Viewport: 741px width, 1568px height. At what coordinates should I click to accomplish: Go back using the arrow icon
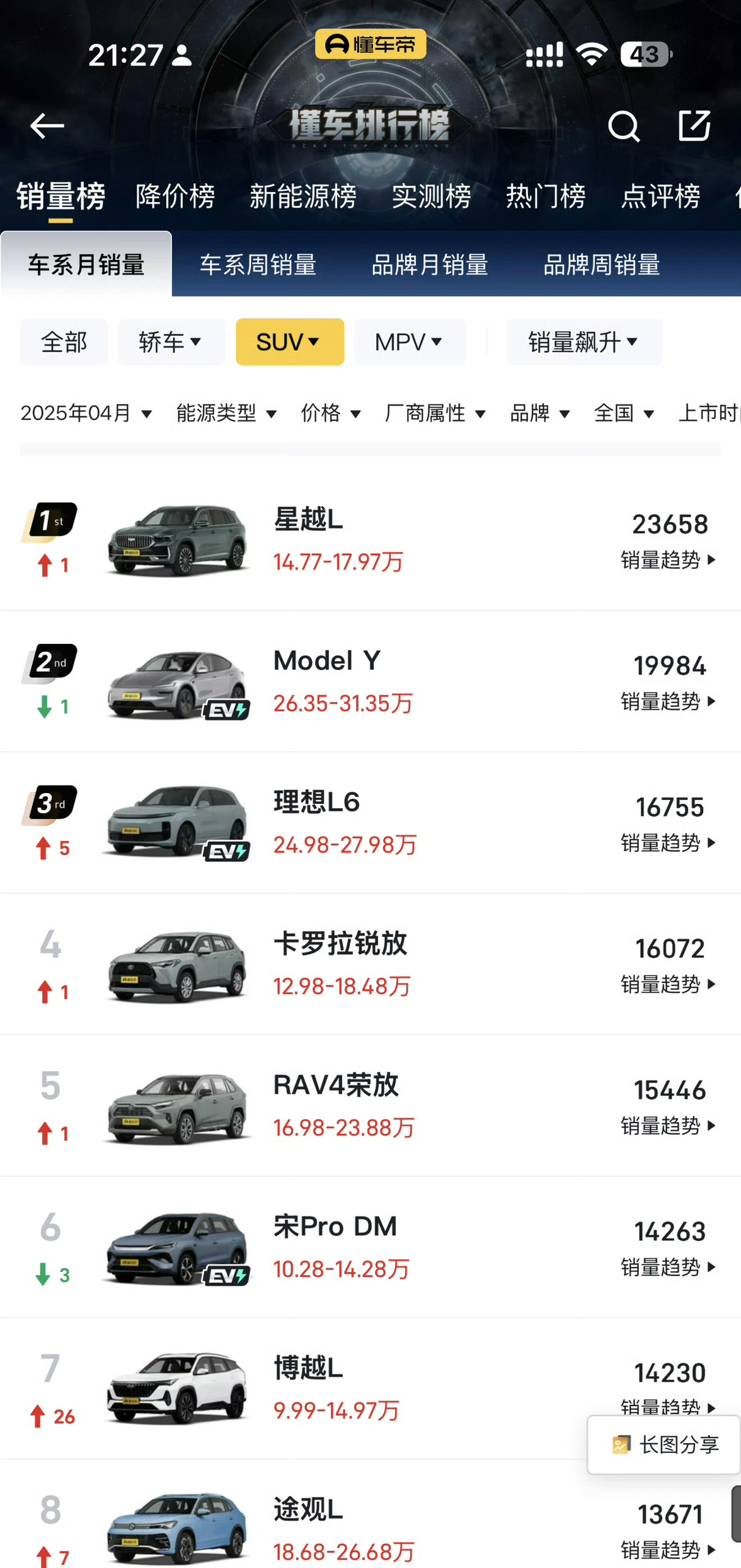47,126
